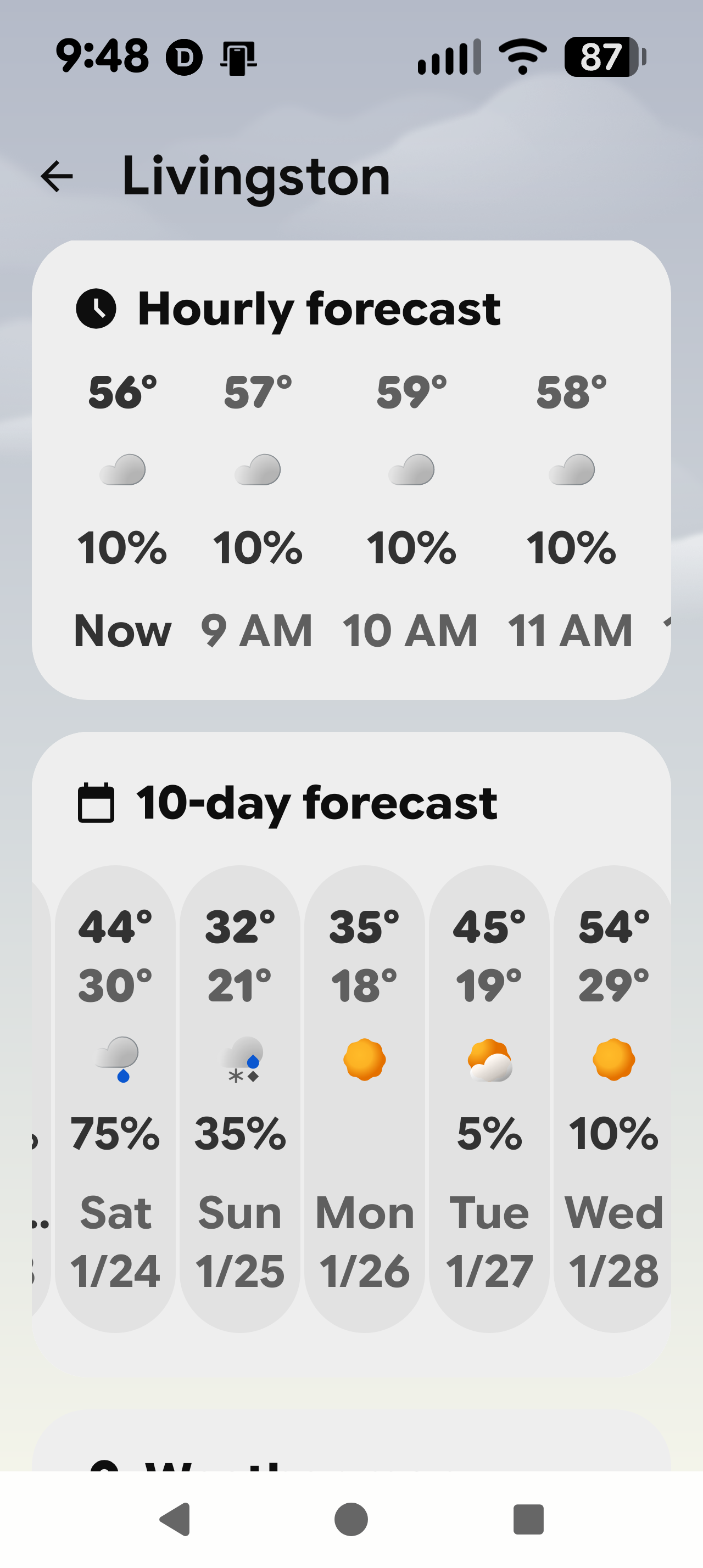Go back from the Livingston forecast

pos(57,177)
